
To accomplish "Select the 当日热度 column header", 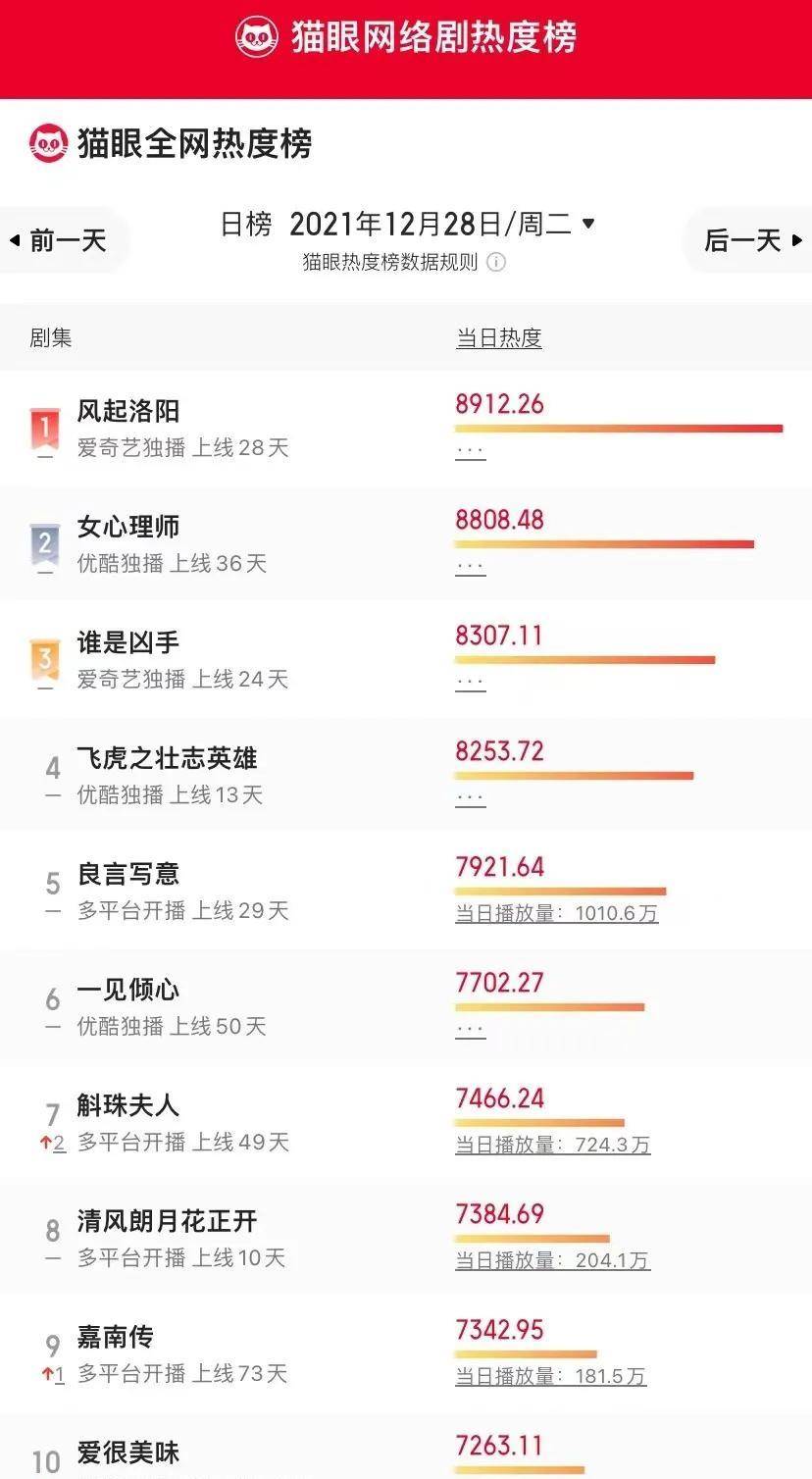I will point(499,338).
